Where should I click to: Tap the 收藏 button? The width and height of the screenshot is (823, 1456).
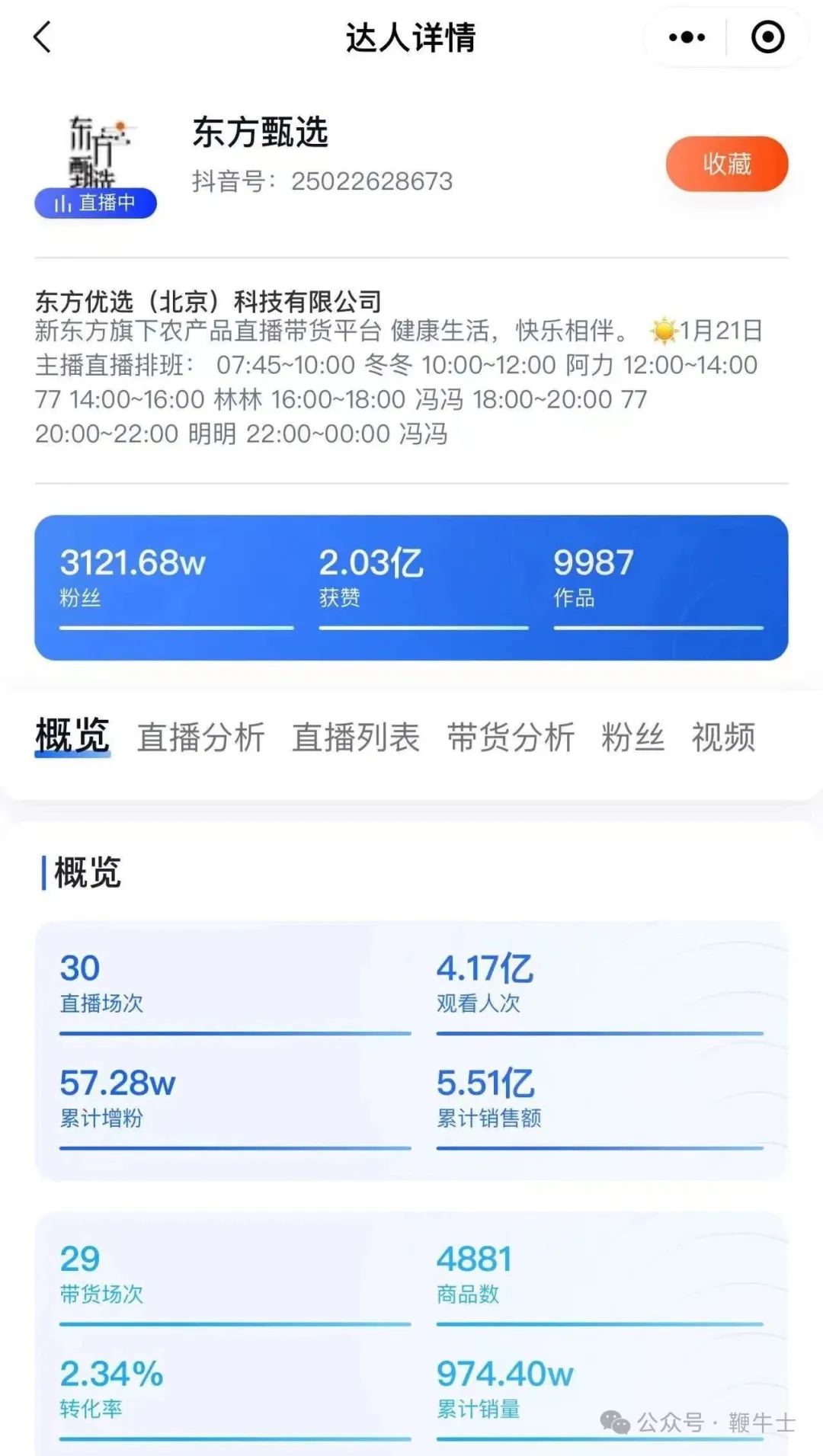726,164
